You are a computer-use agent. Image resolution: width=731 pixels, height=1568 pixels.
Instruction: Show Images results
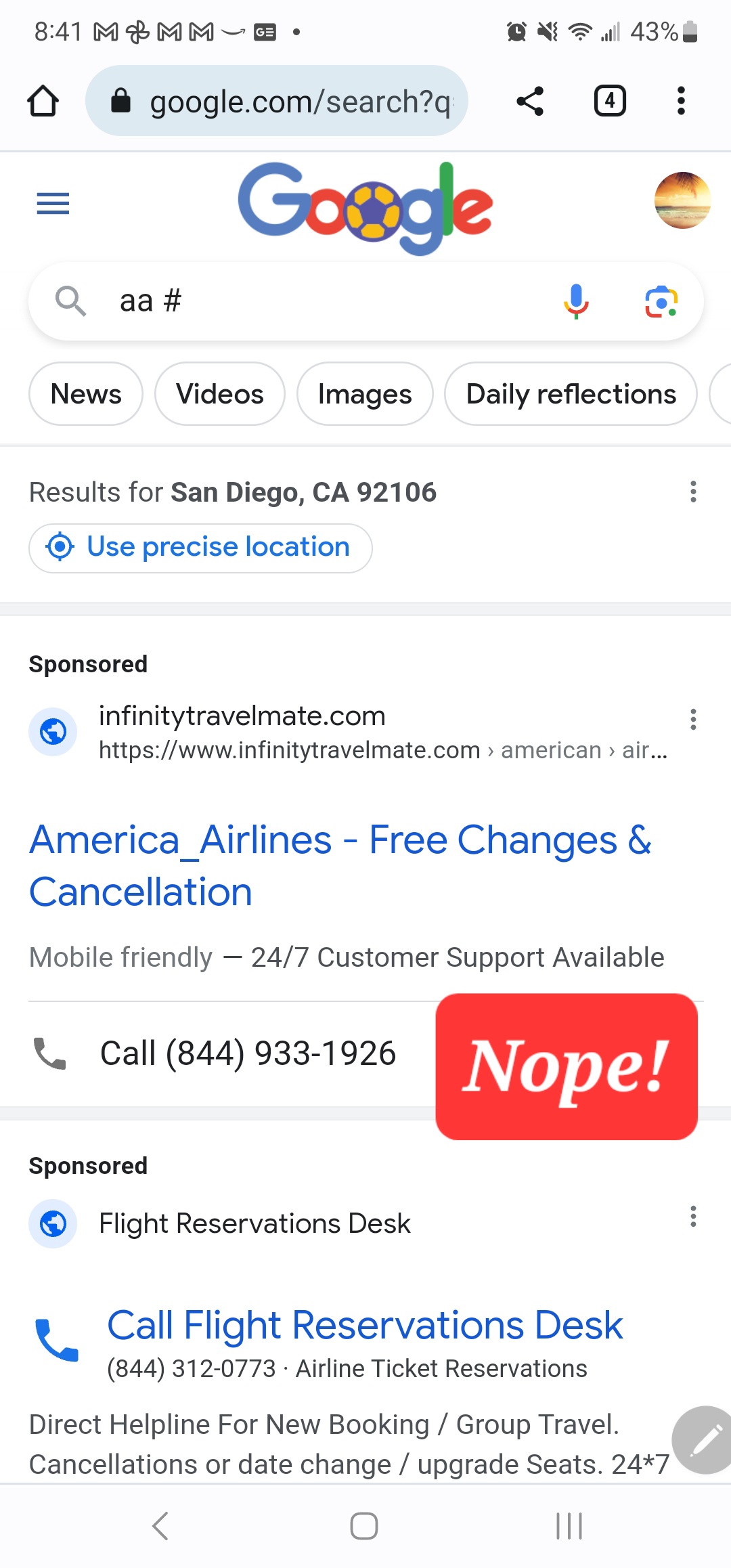tap(365, 394)
